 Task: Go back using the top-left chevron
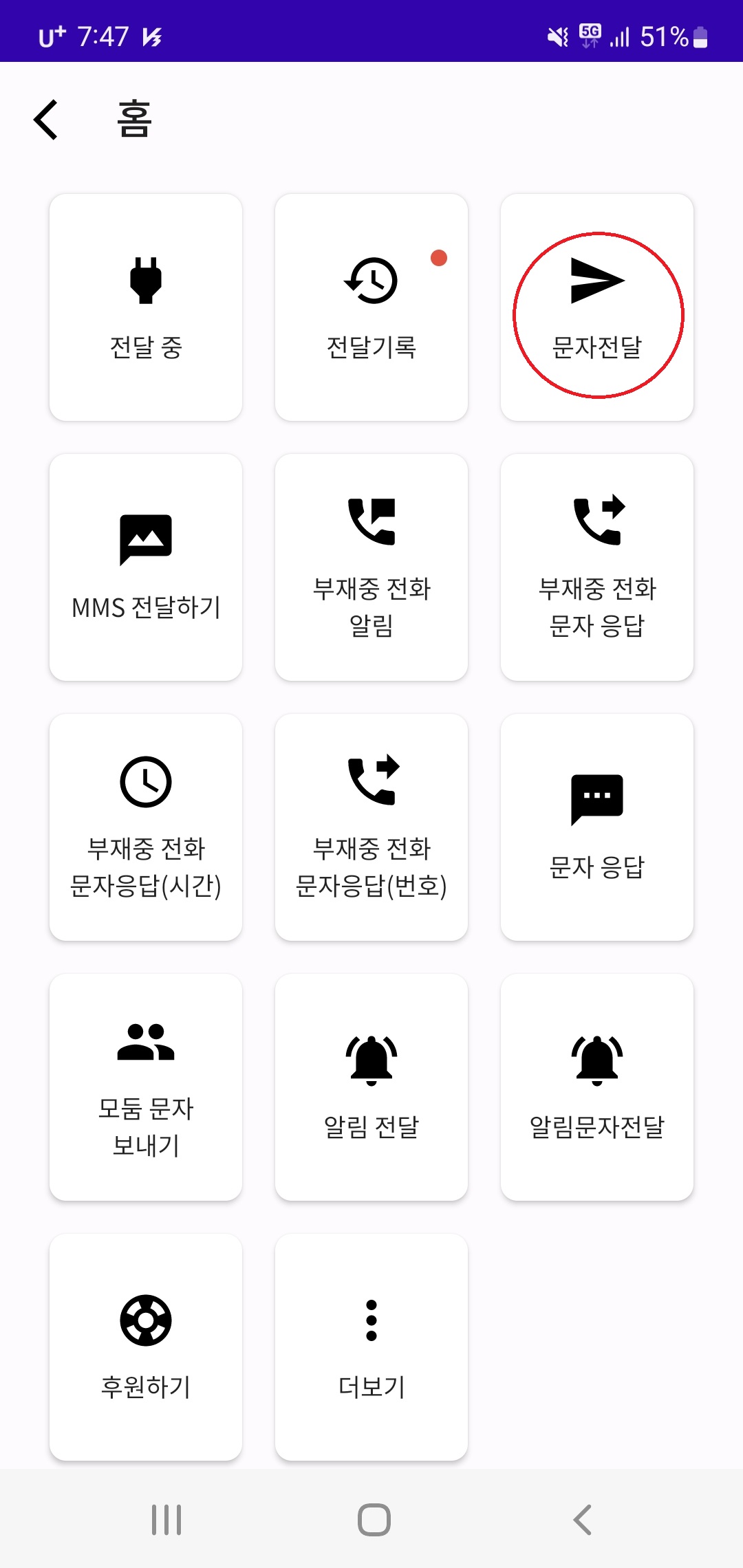click(45, 119)
